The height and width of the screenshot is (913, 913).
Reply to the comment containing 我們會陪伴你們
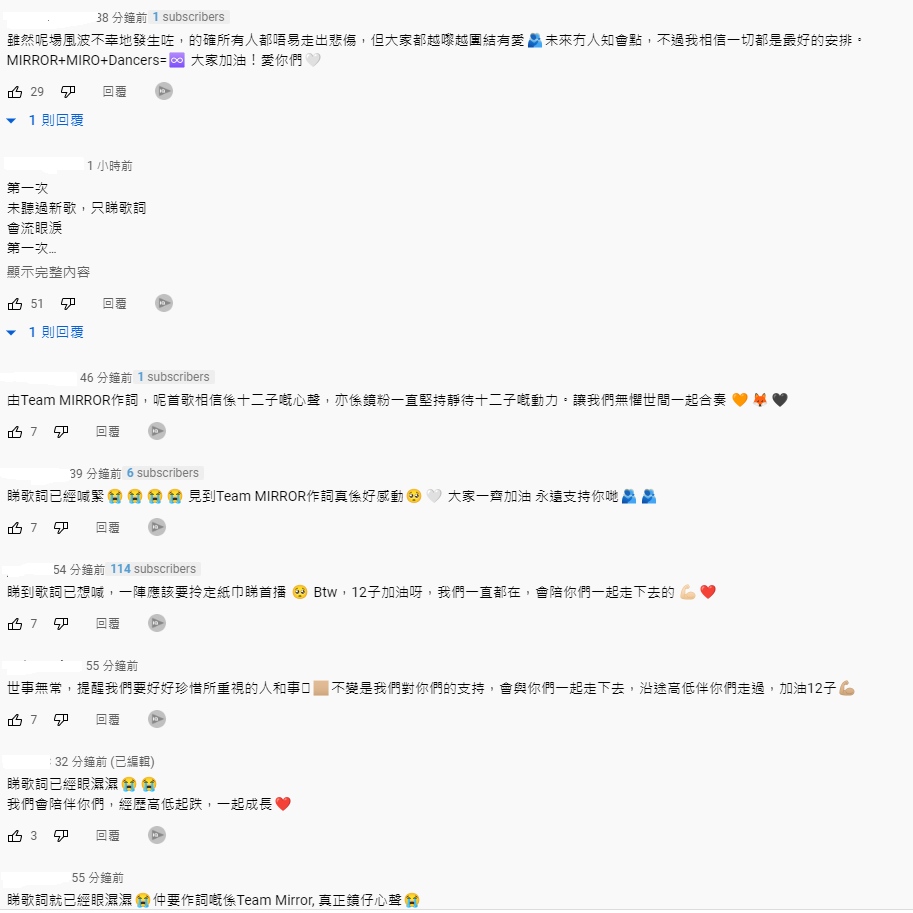click(107, 836)
